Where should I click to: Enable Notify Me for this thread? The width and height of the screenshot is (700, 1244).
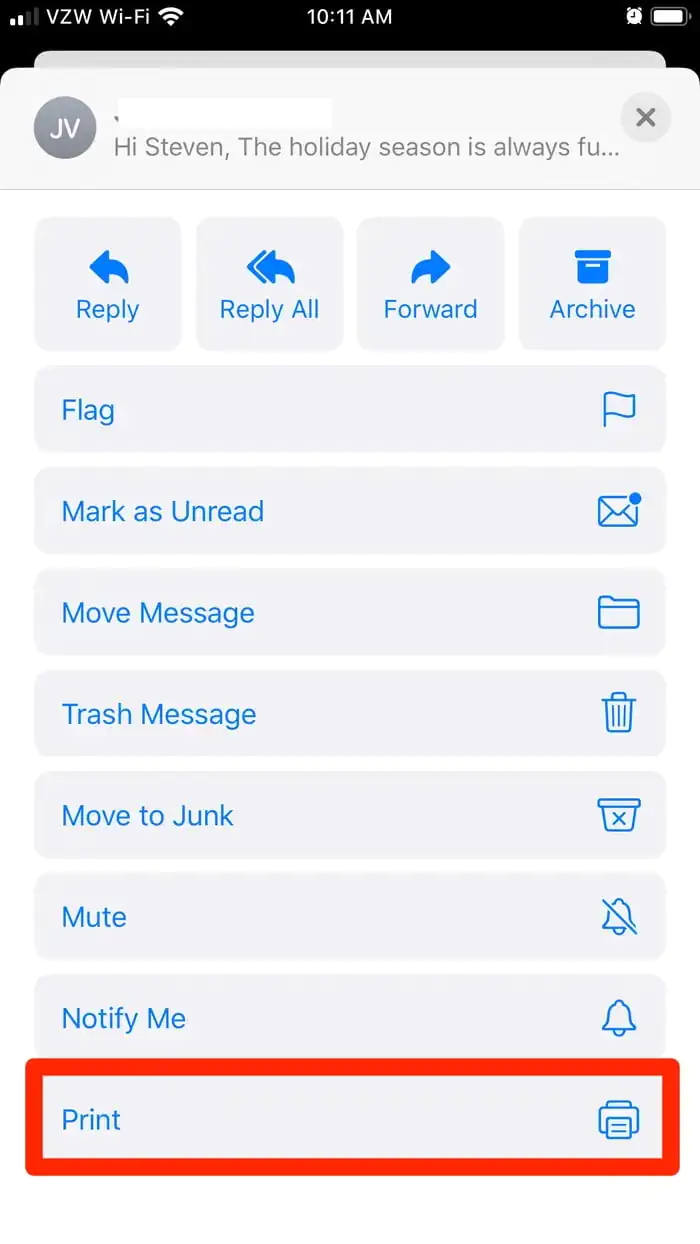click(x=349, y=1018)
